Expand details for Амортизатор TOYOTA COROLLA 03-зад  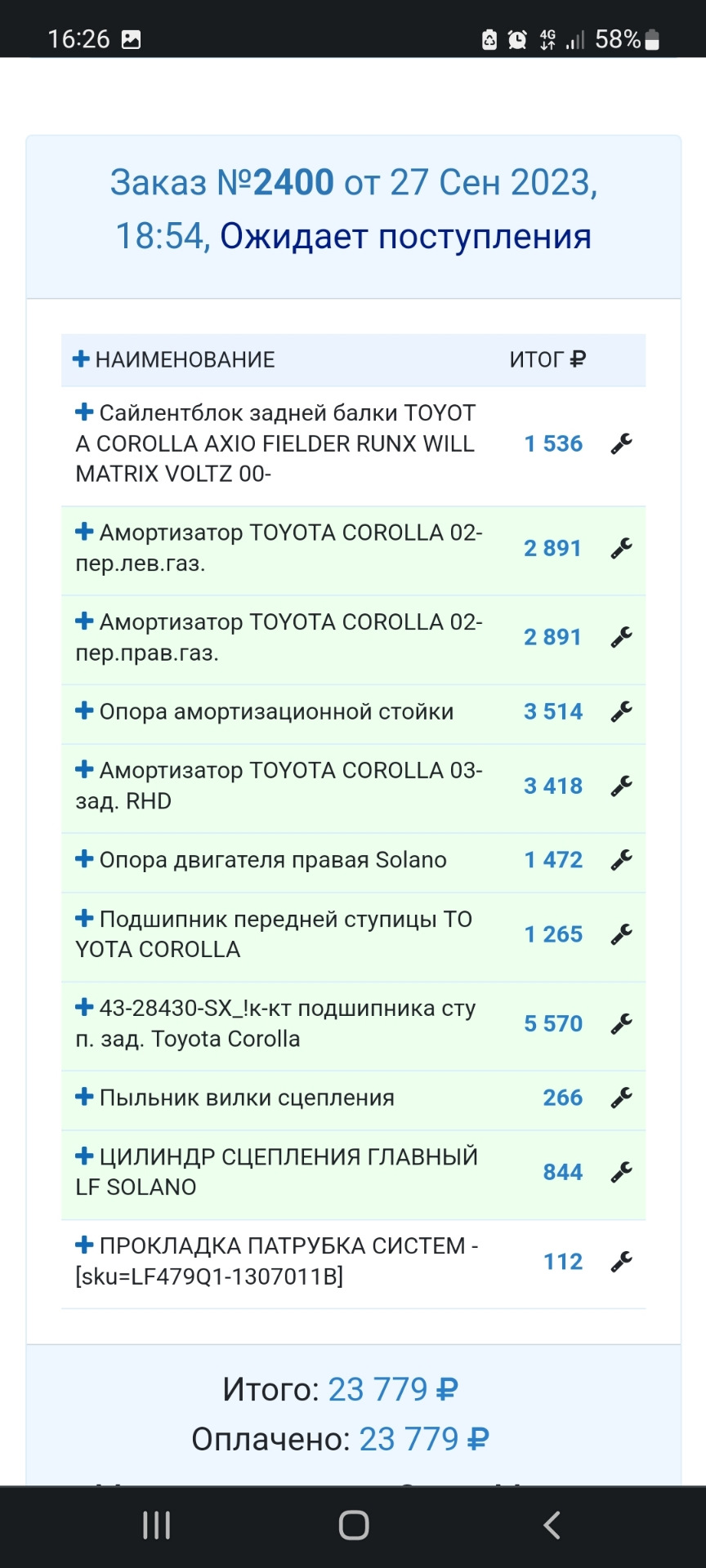(85, 769)
